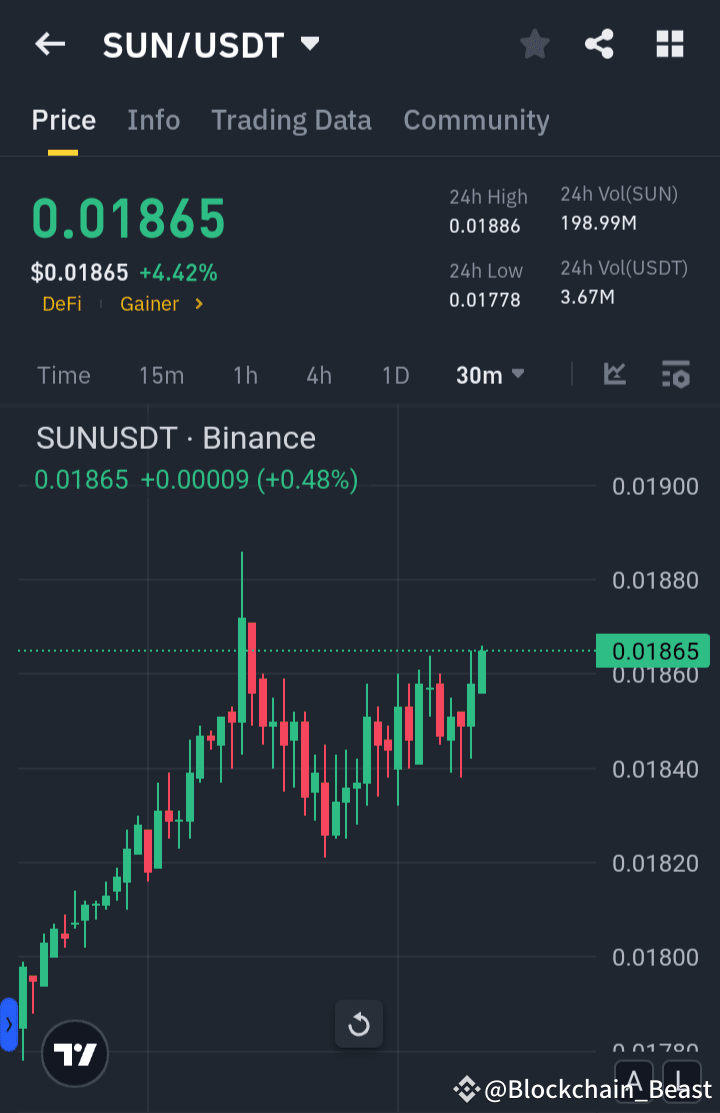720x1113 pixels.
Task: Open the grid layout icon top right
Action: coord(668,44)
